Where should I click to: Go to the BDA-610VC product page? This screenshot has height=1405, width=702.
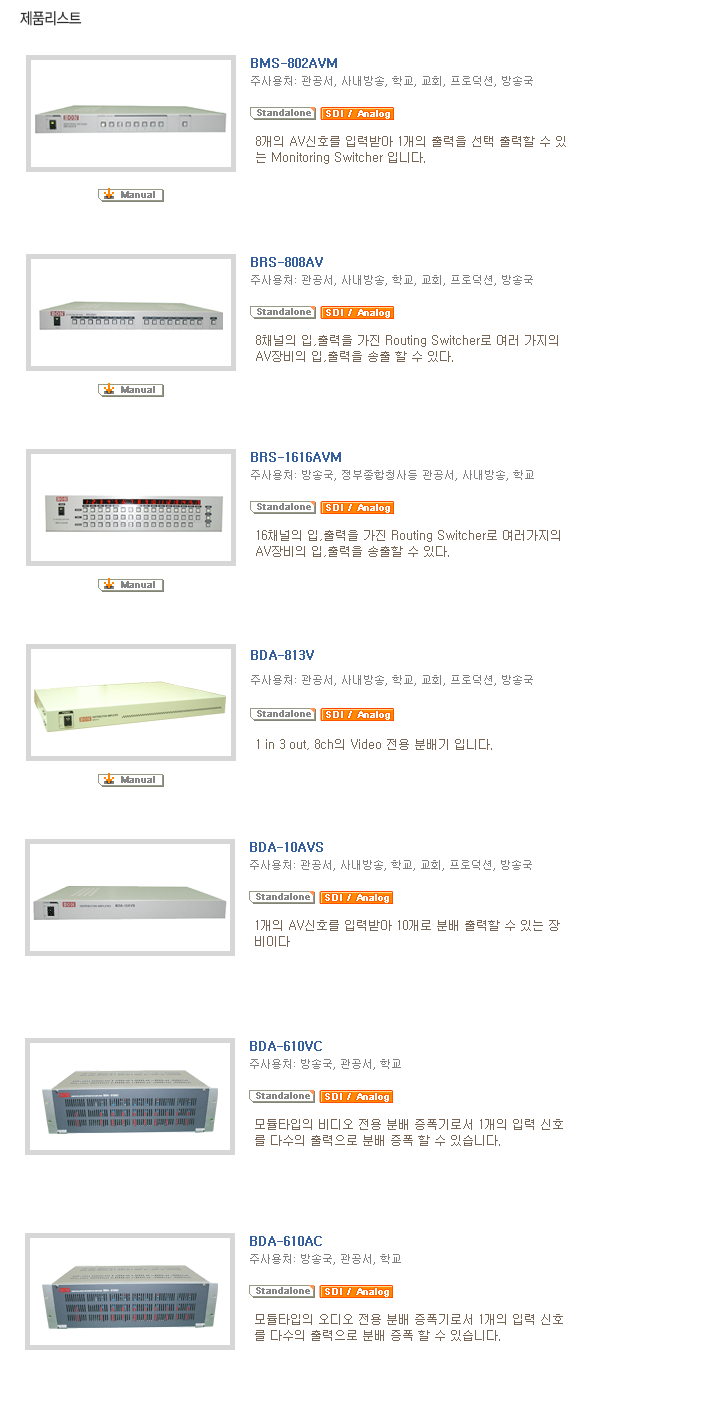point(286,1047)
